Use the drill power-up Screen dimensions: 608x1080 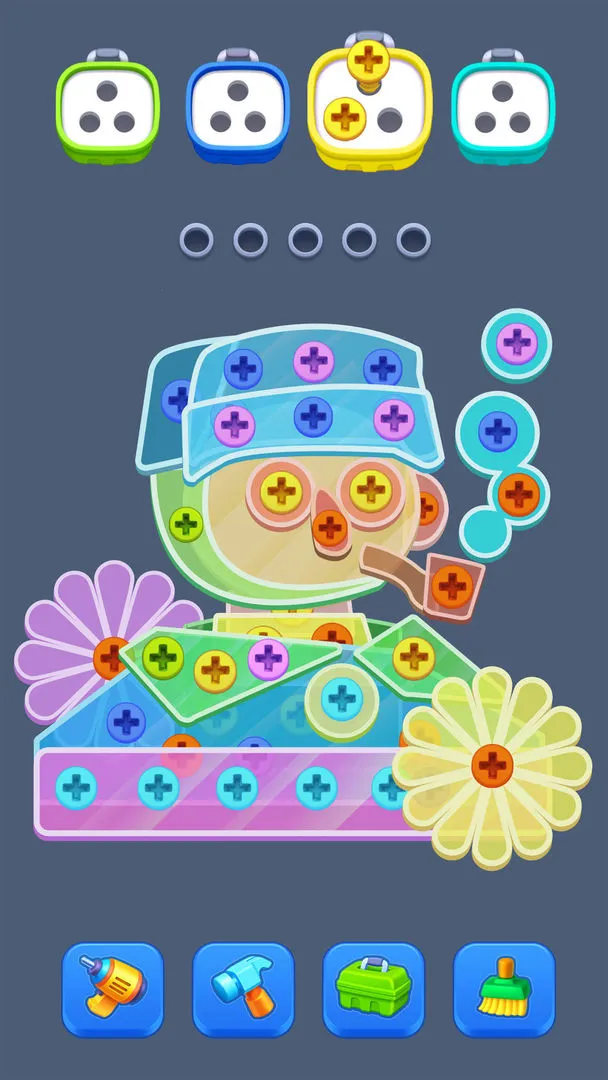coord(112,989)
